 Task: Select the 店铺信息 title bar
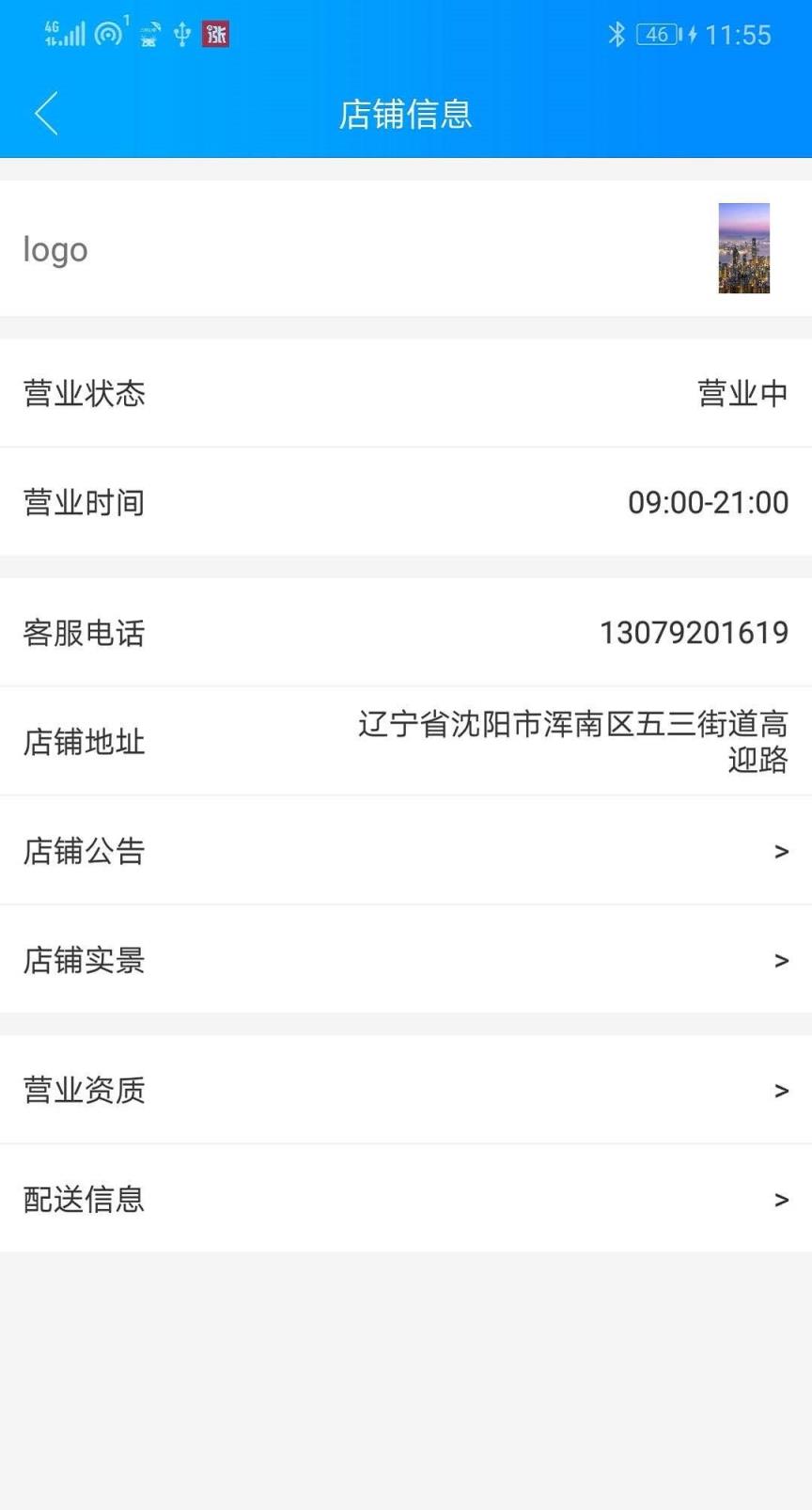(x=406, y=113)
